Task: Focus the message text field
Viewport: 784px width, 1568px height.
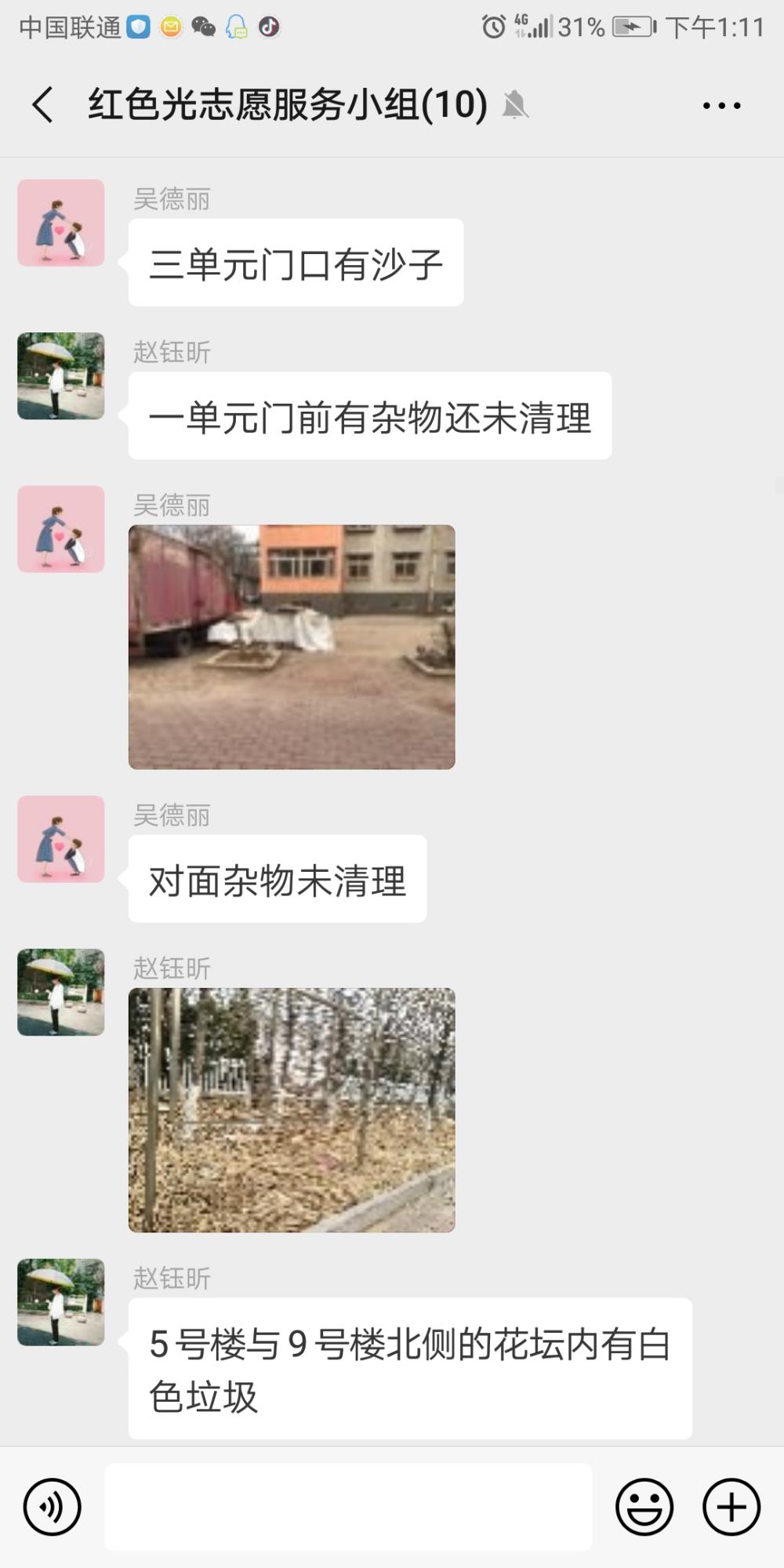Action: (x=348, y=1507)
